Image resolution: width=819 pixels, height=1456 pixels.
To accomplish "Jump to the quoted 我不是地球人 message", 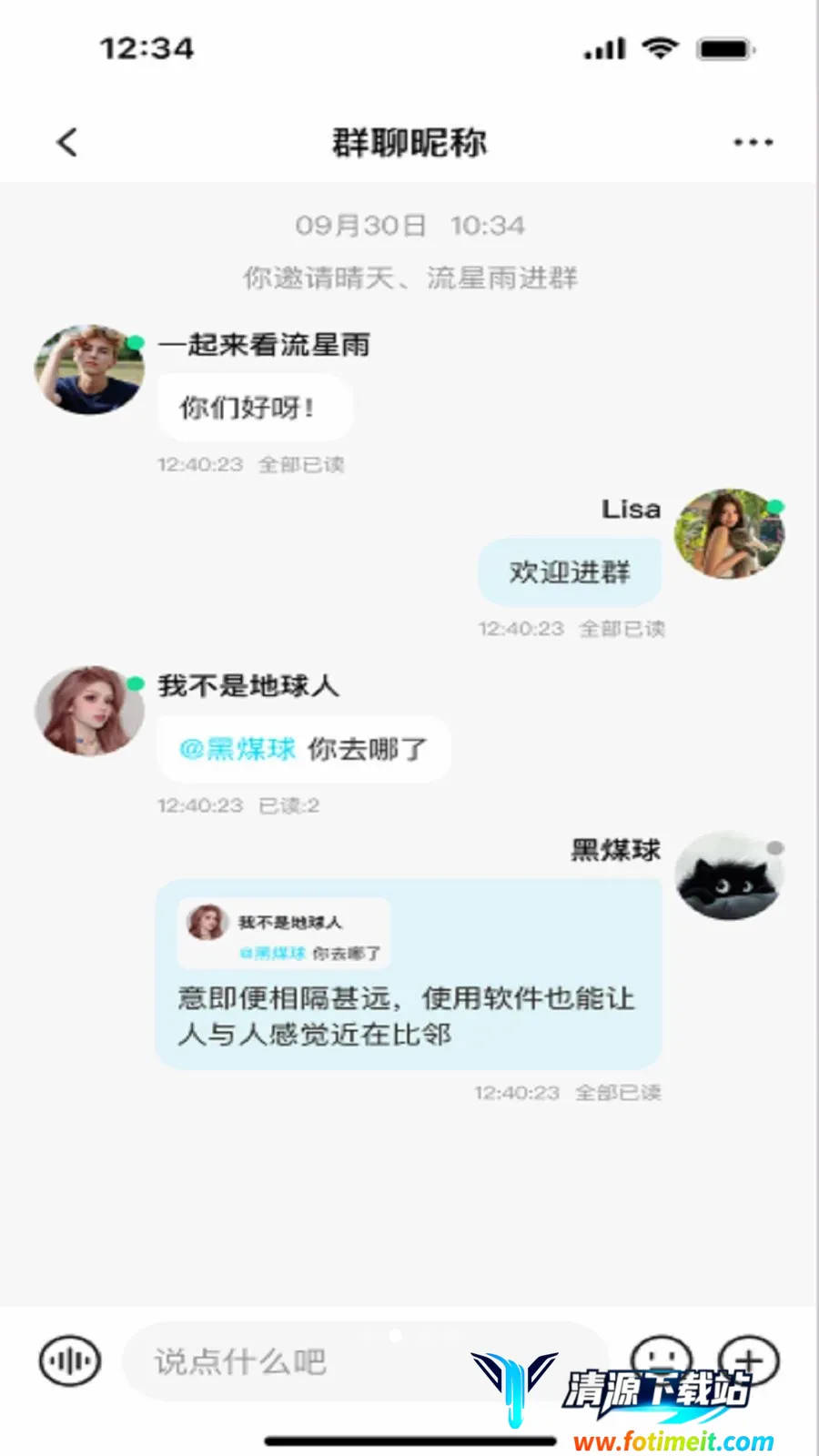I will click(284, 934).
